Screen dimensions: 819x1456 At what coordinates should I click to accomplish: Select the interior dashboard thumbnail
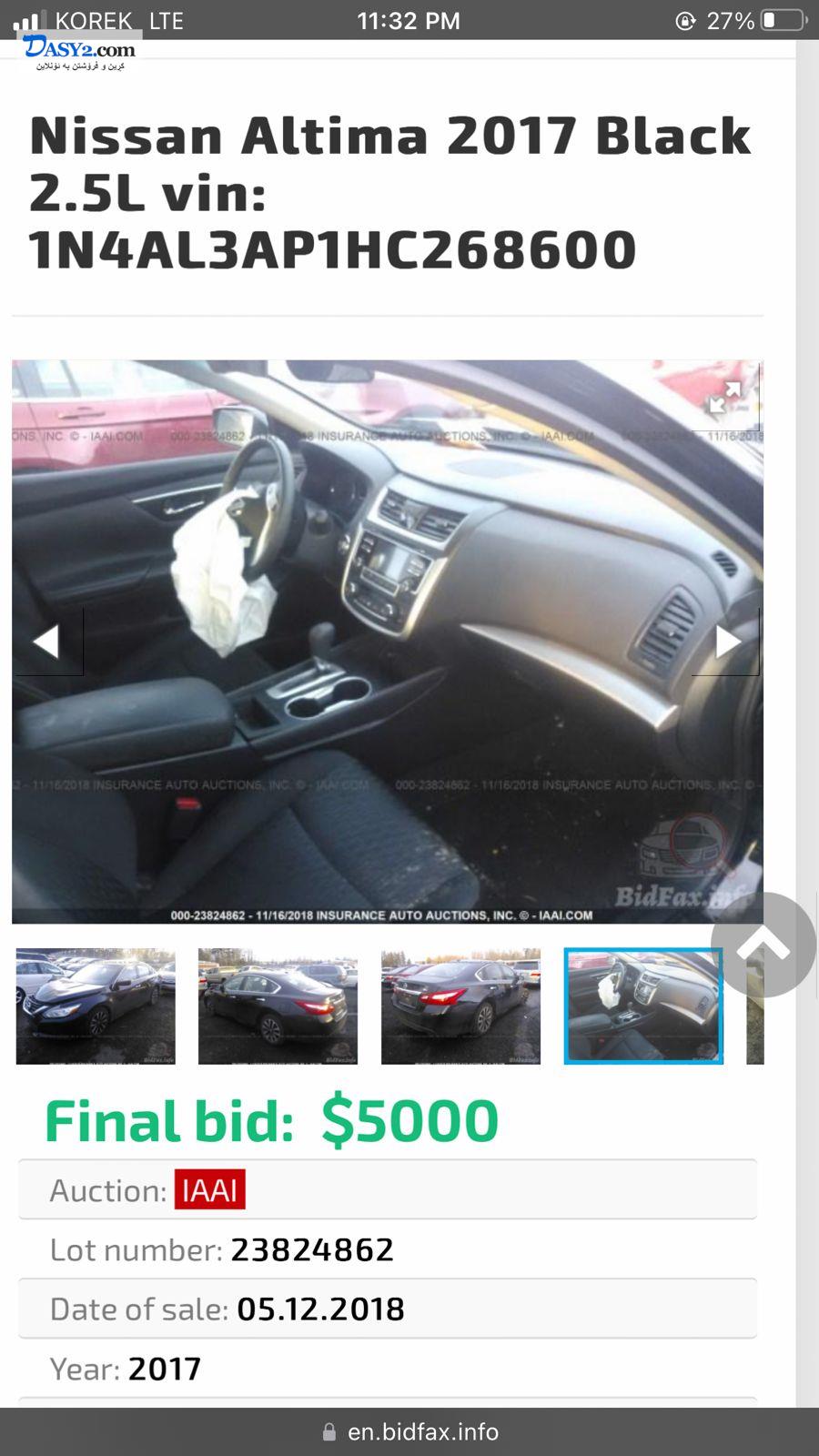click(x=643, y=1006)
